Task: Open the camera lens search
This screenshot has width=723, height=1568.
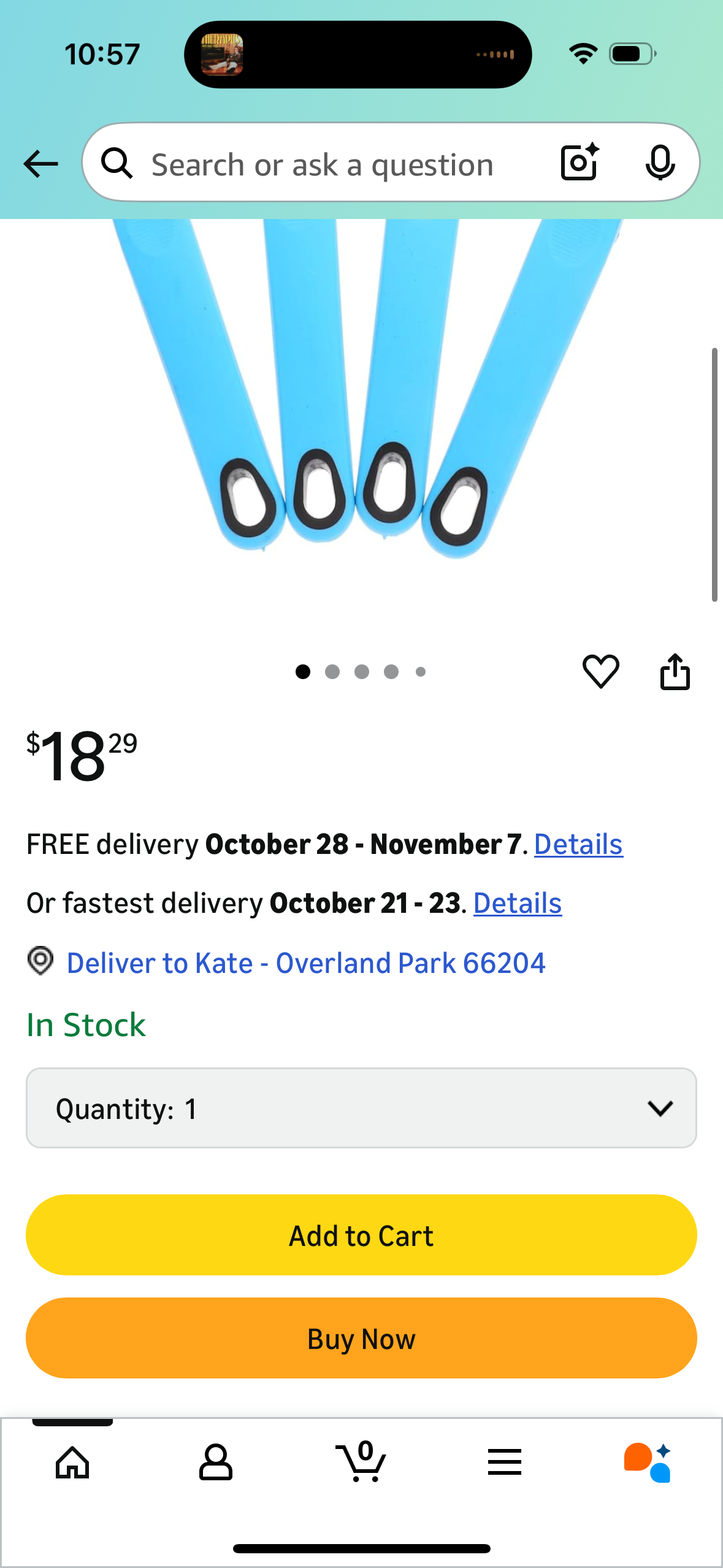Action: [580, 163]
